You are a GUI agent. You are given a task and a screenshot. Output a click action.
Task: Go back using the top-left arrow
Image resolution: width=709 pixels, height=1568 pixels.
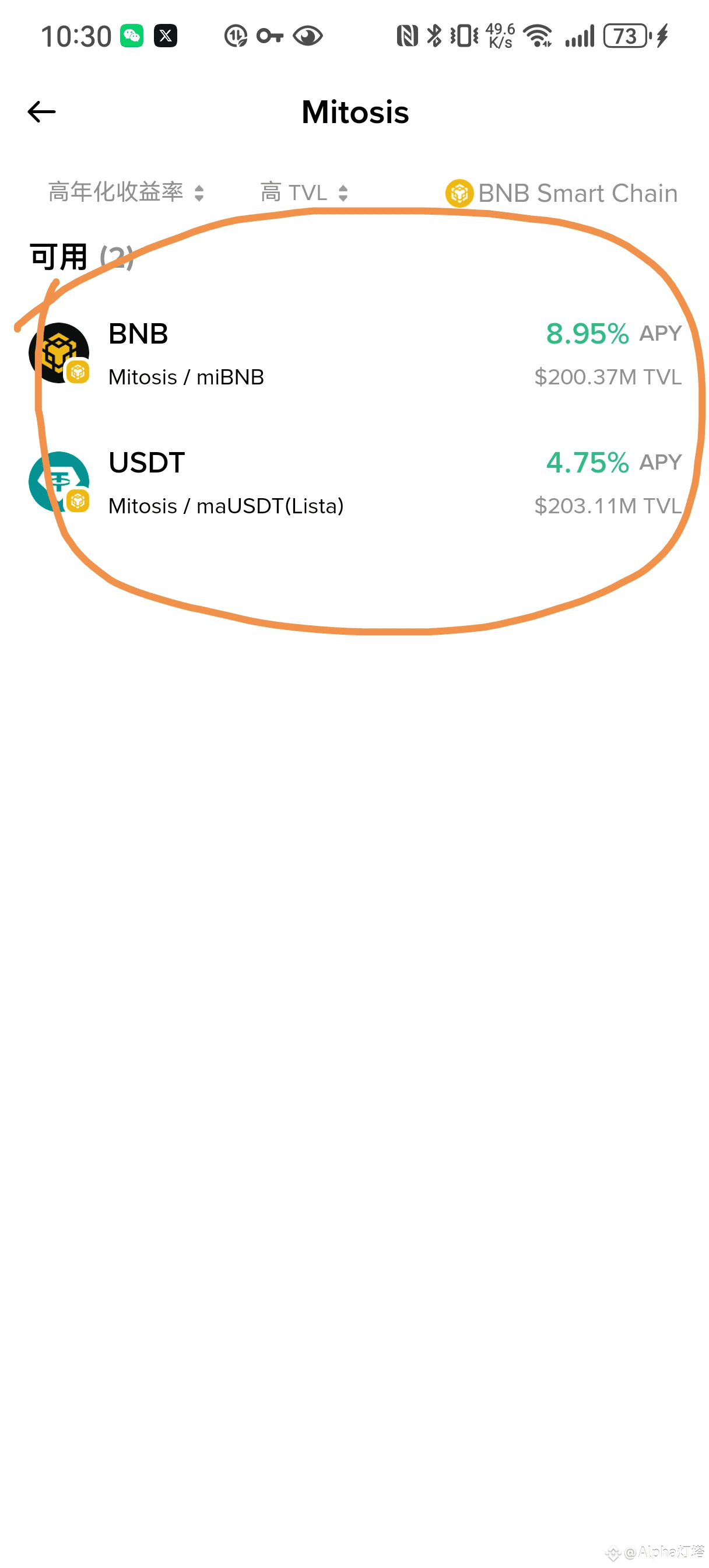click(x=41, y=112)
